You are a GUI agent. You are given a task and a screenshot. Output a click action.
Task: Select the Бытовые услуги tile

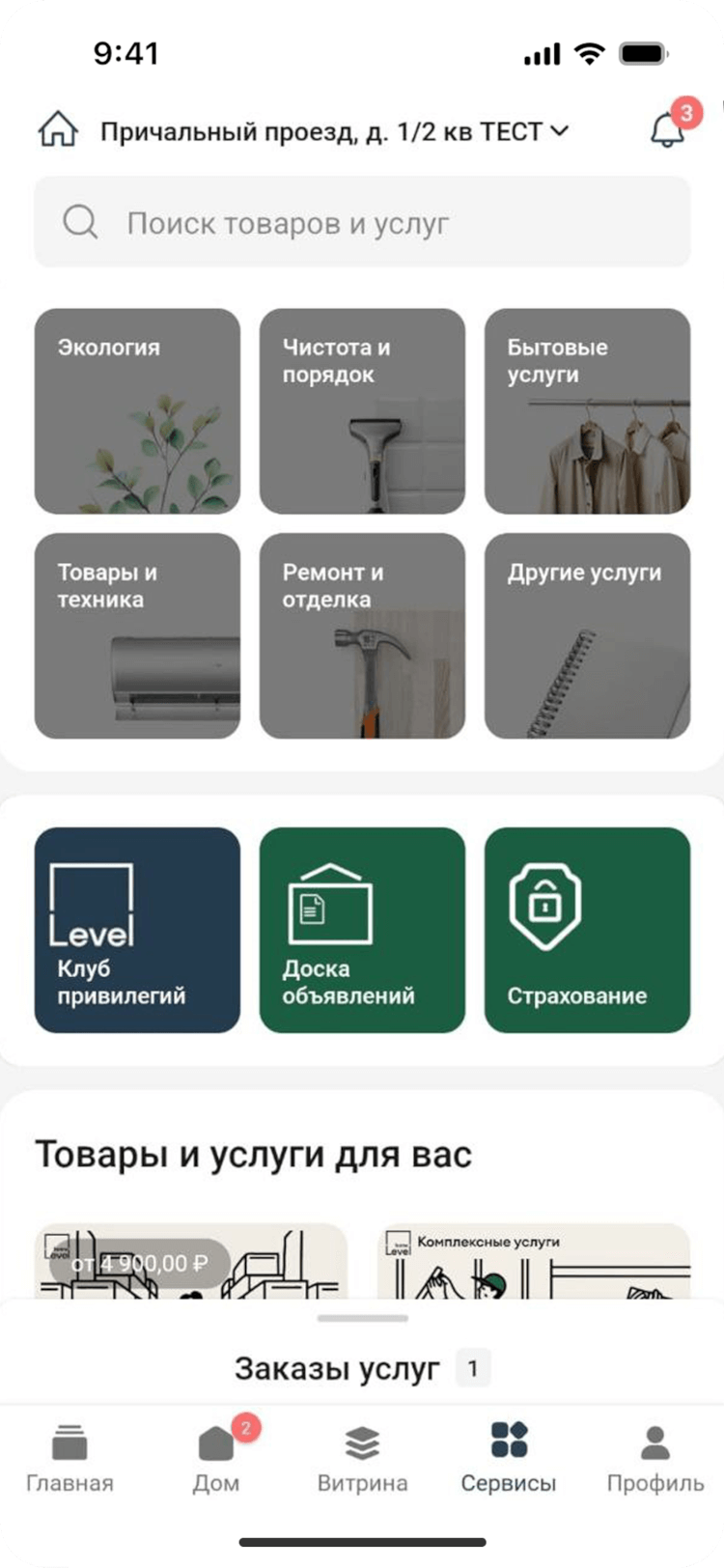tap(587, 411)
